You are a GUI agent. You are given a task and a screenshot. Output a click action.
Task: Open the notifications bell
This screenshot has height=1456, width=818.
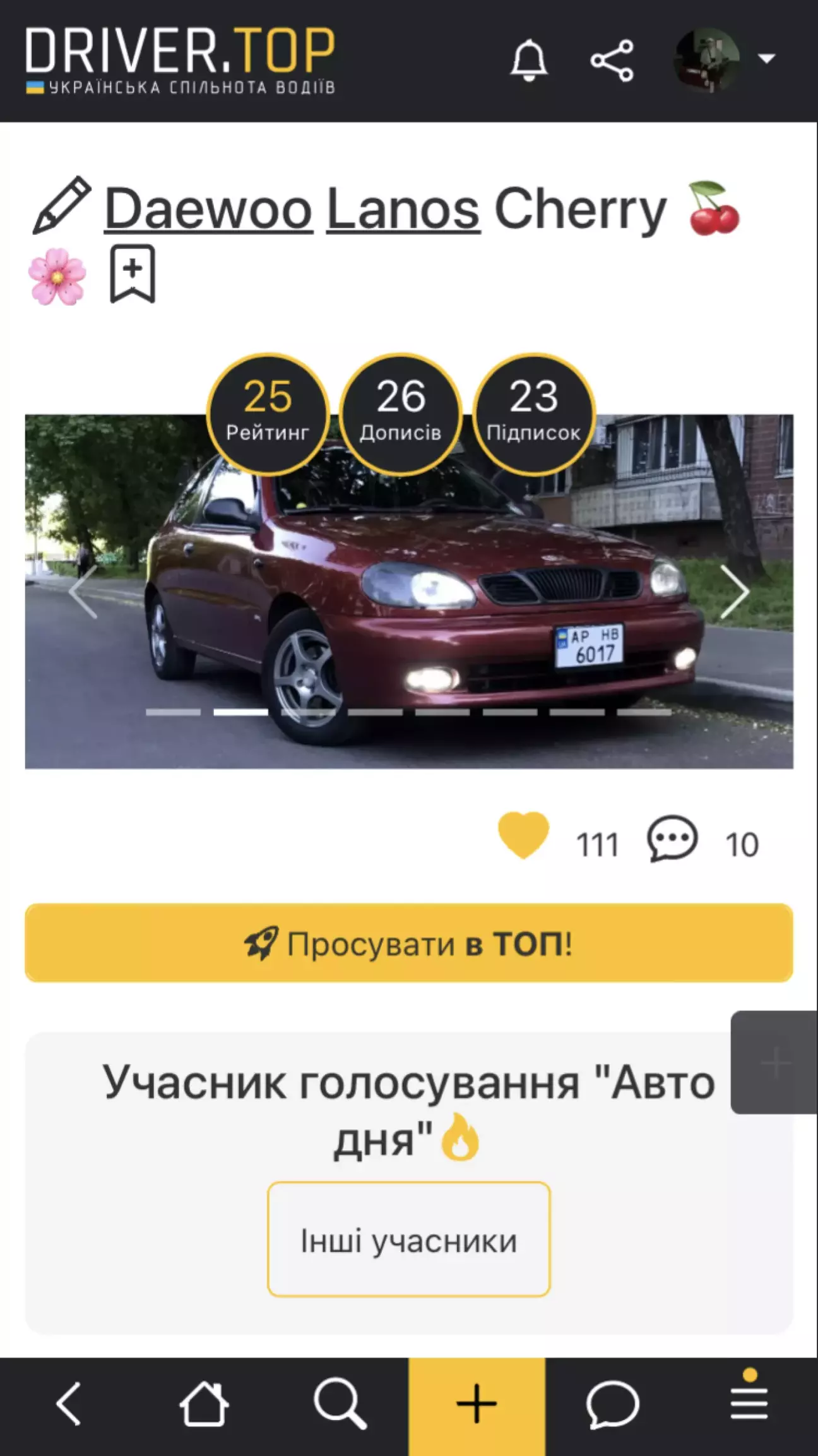(x=528, y=61)
